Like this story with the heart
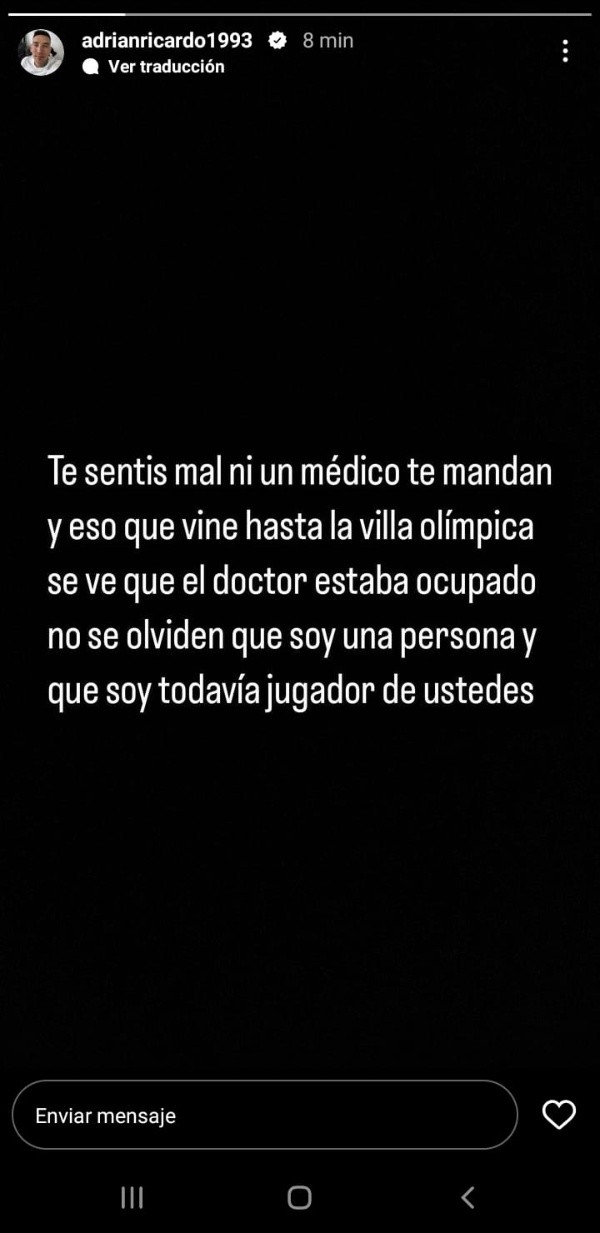 [558, 1114]
